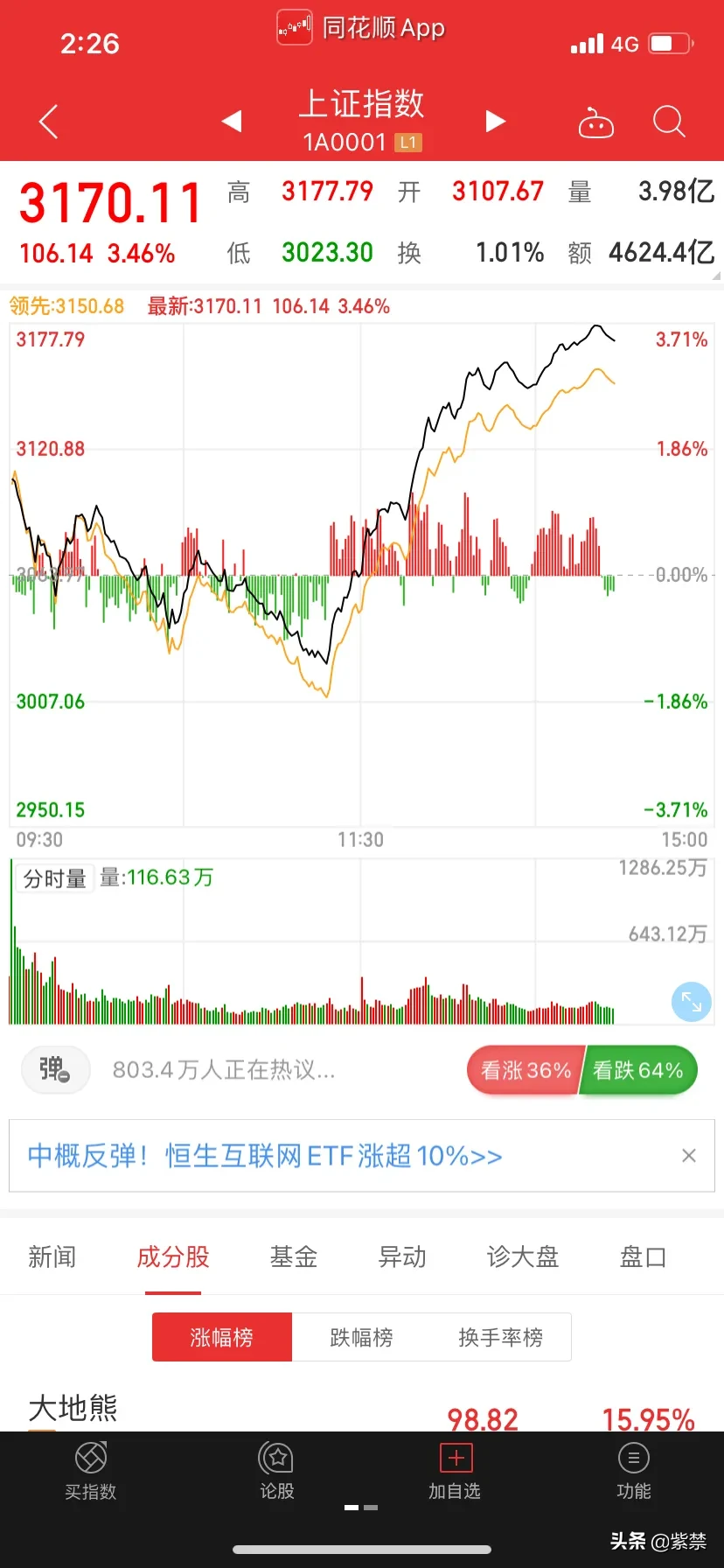Image resolution: width=724 pixels, height=1568 pixels.
Task: Switch to the 异动 tab
Action: coord(402,1257)
